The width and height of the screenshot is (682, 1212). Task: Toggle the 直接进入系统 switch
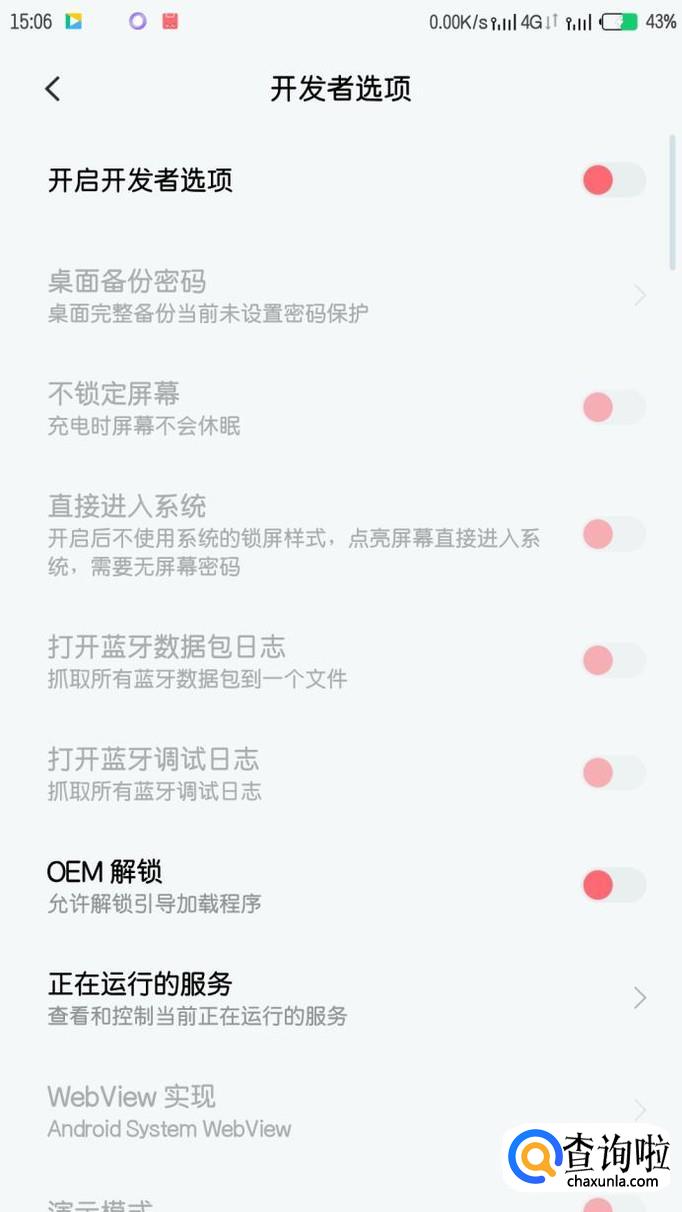point(613,534)
